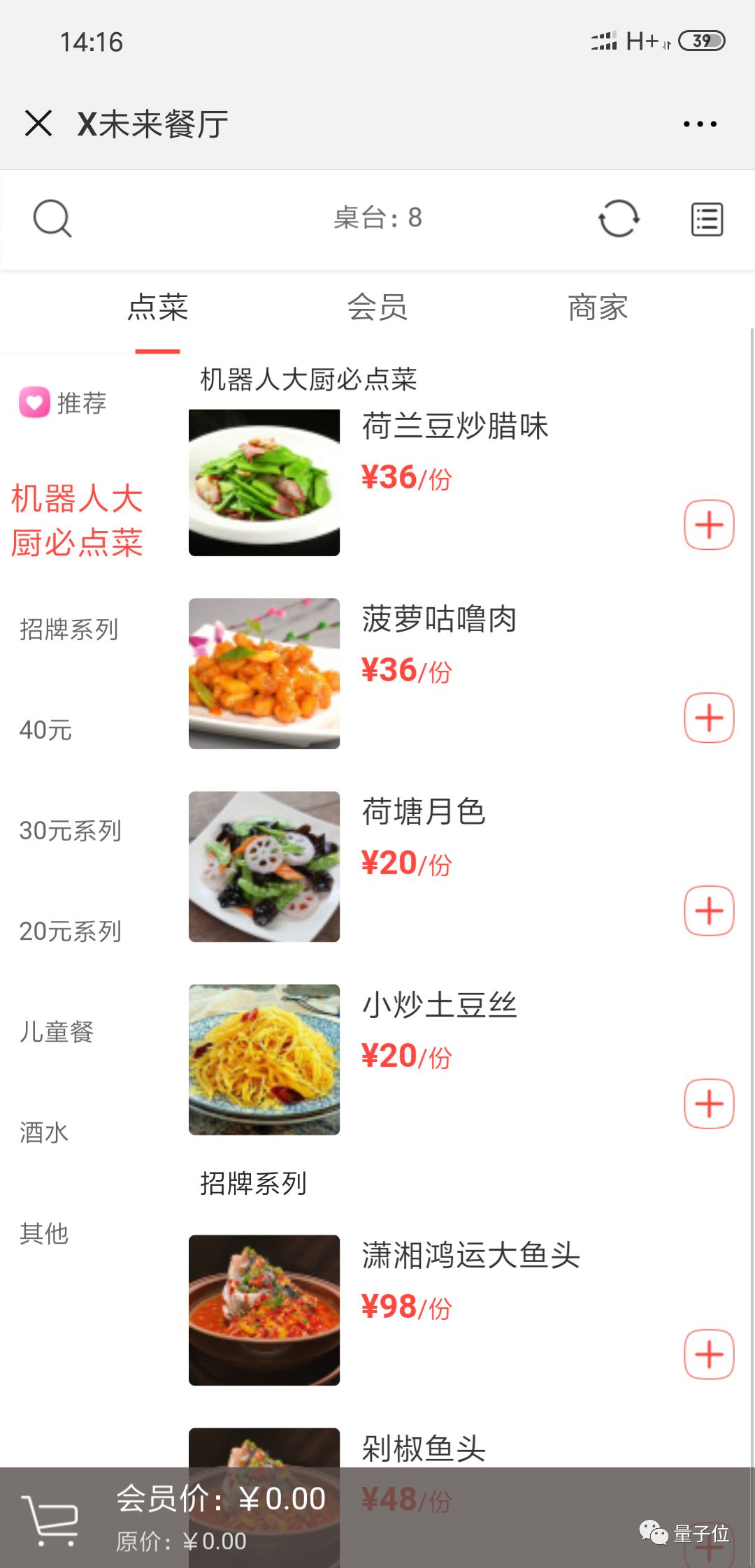This screenshot has height=1568, width=755.
Task: Go to the 20元系列 category
Action: [x=70, y=931]
